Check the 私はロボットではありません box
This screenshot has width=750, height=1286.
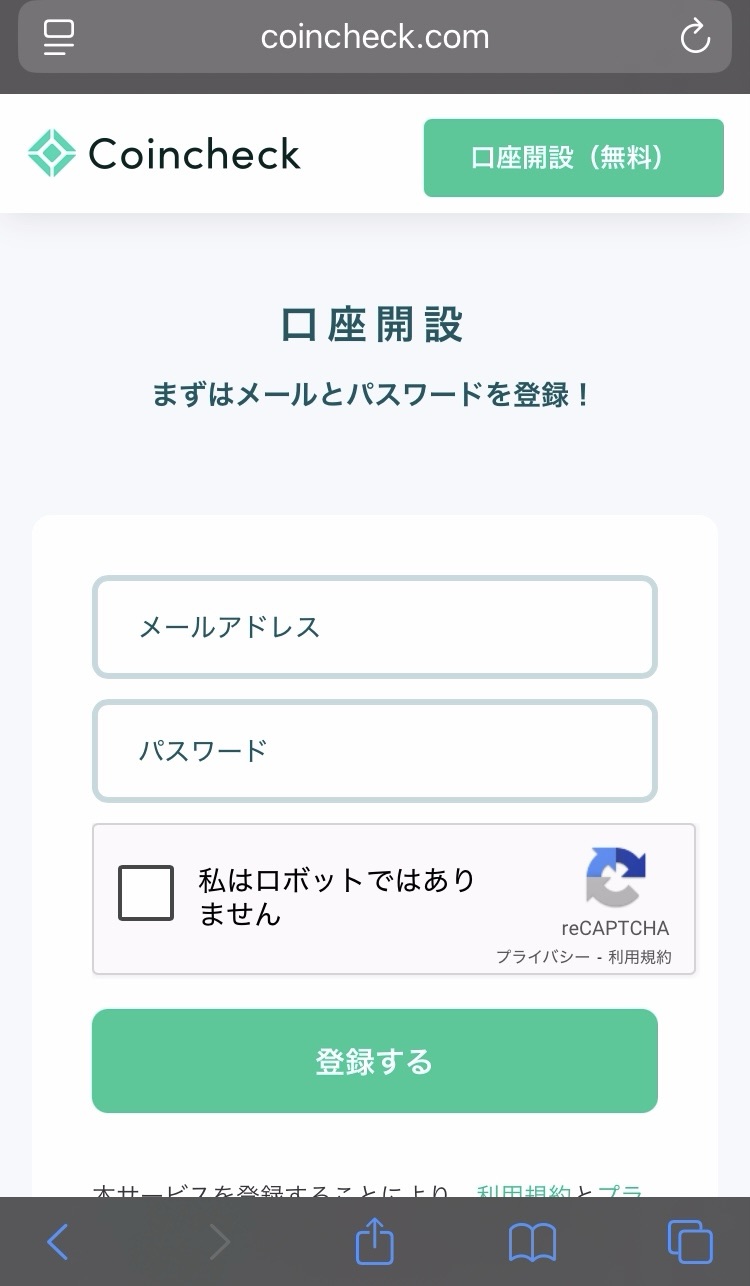146,893
